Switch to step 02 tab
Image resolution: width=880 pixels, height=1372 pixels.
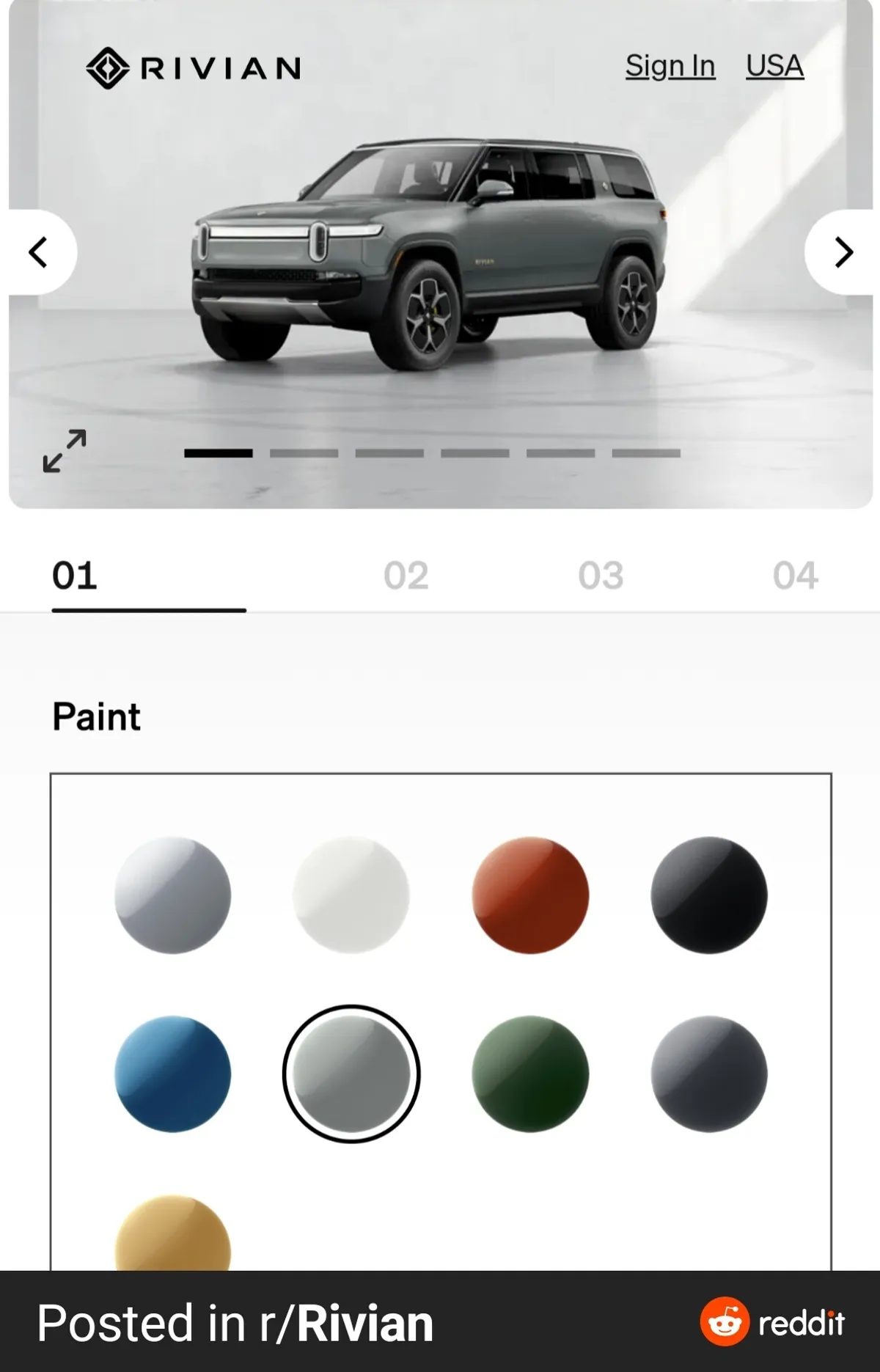pos(406,576)
